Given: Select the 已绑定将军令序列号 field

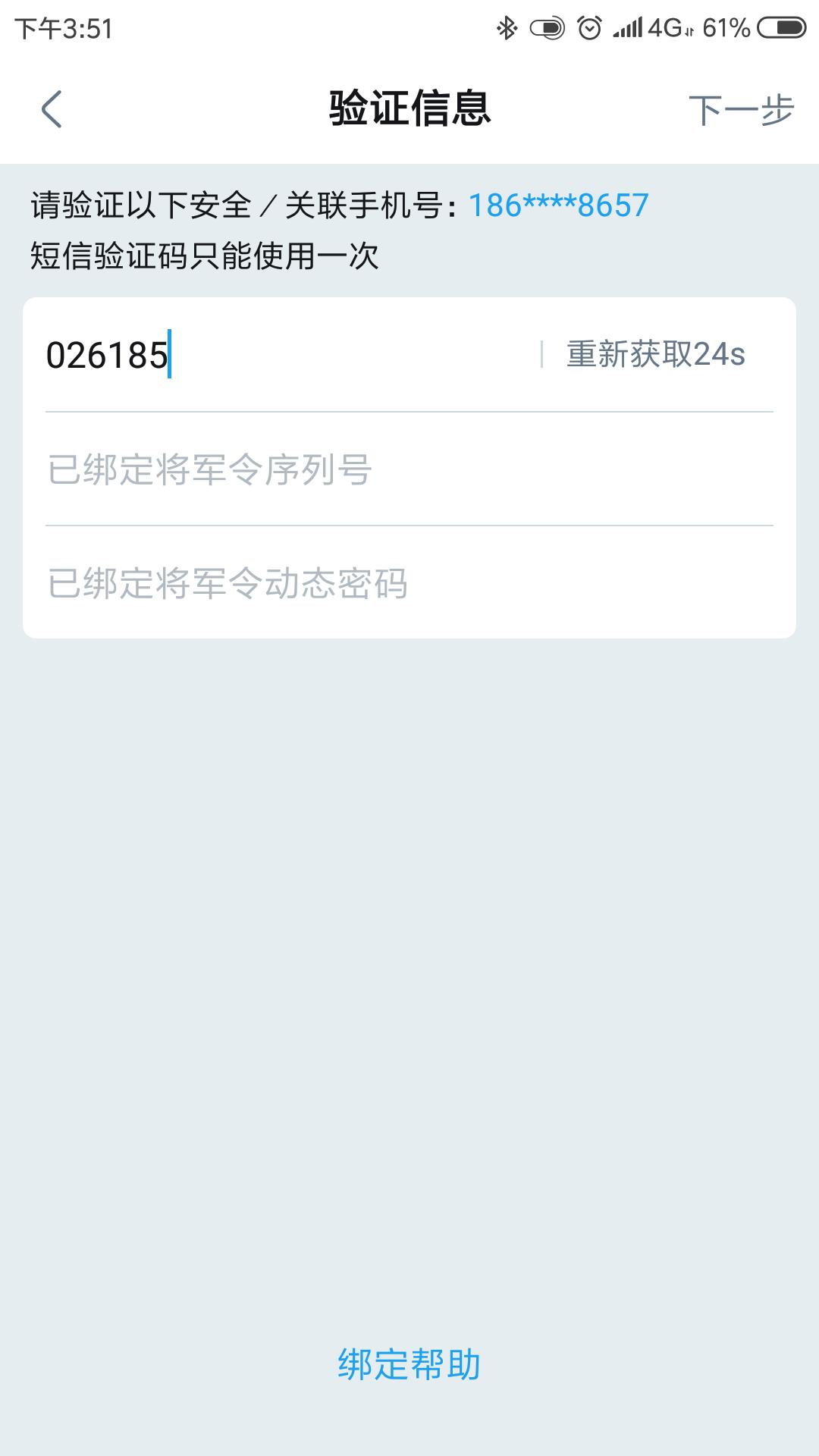Looking at the screenshot, I should [x=409, y=469].
